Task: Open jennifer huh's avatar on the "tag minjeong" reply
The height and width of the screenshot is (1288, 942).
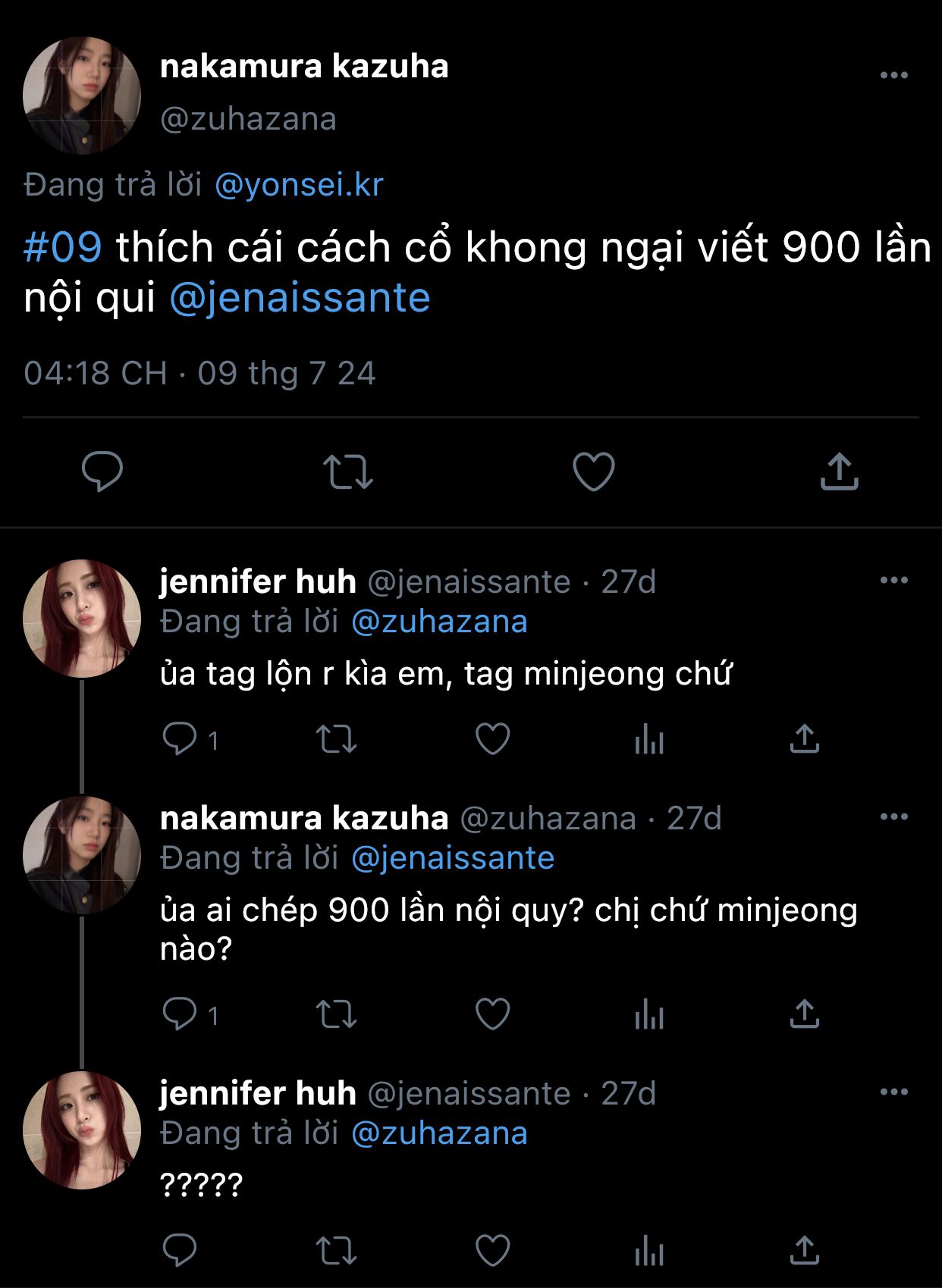Action: [82, 619]
